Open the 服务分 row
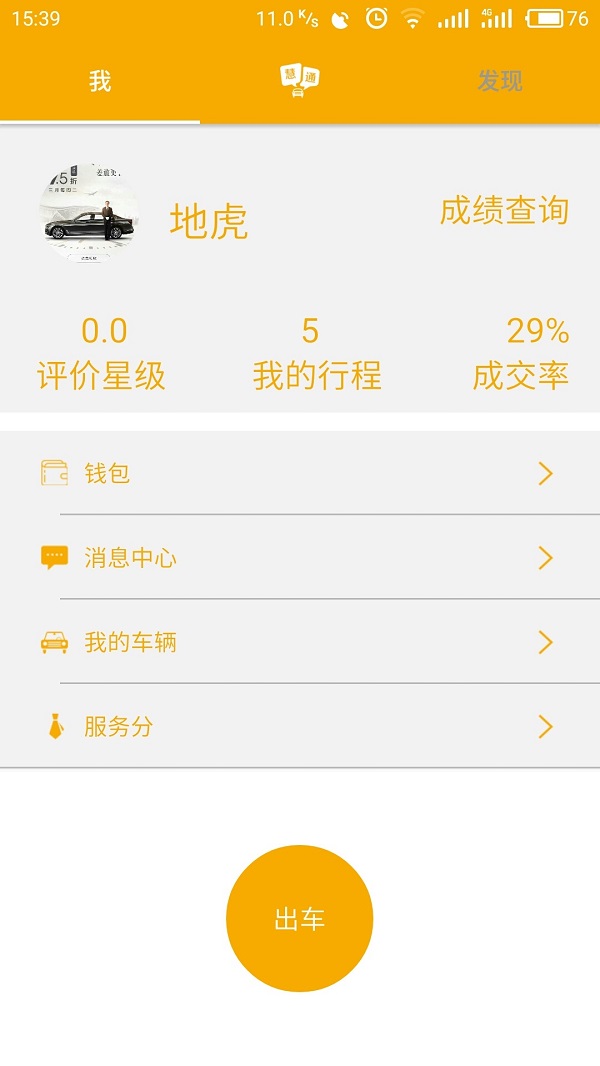The height and width of the screenshot is (1066, 600). (x=300, y=726)
